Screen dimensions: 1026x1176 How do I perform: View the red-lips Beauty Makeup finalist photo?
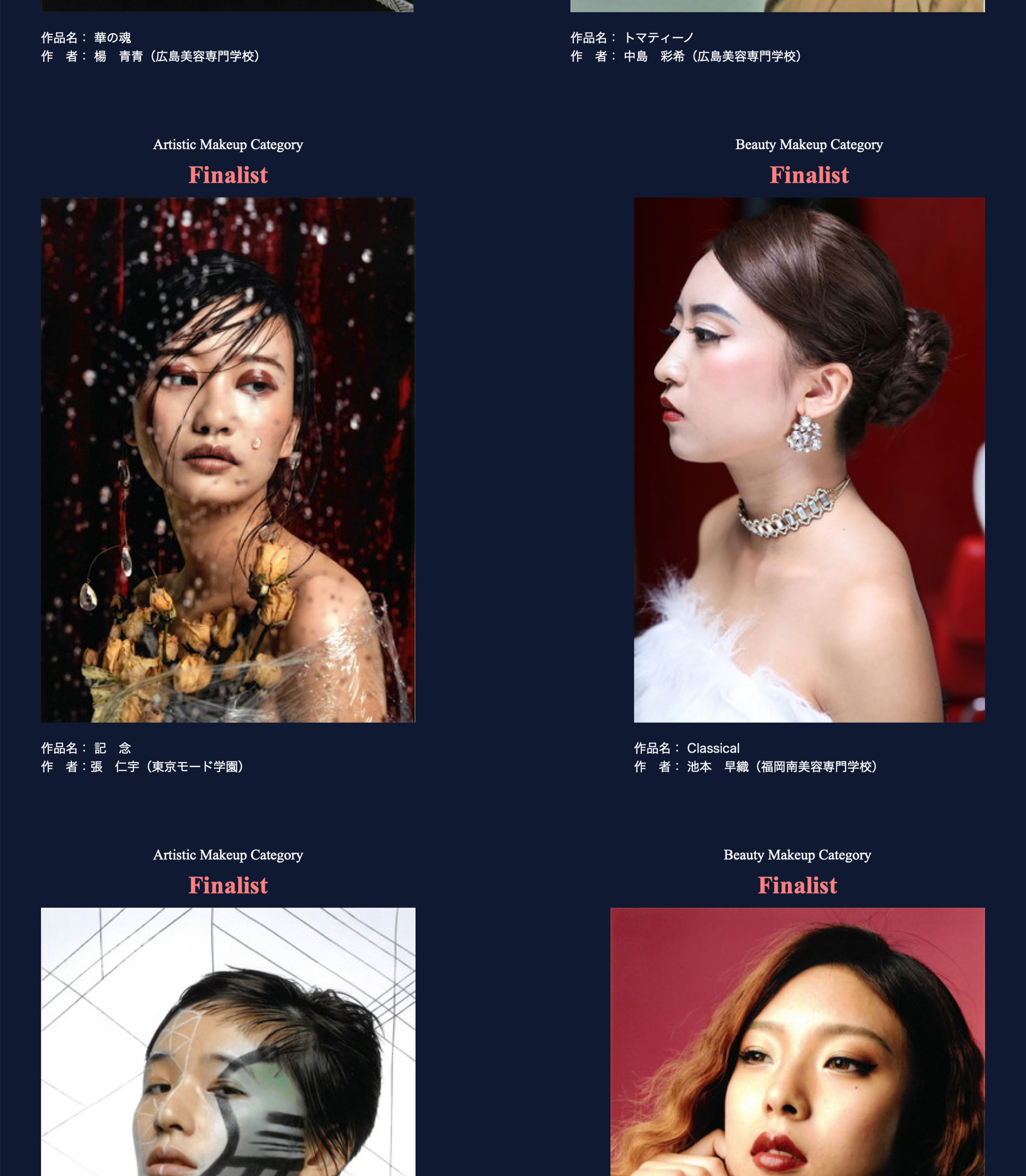(x=797, y=1042)
